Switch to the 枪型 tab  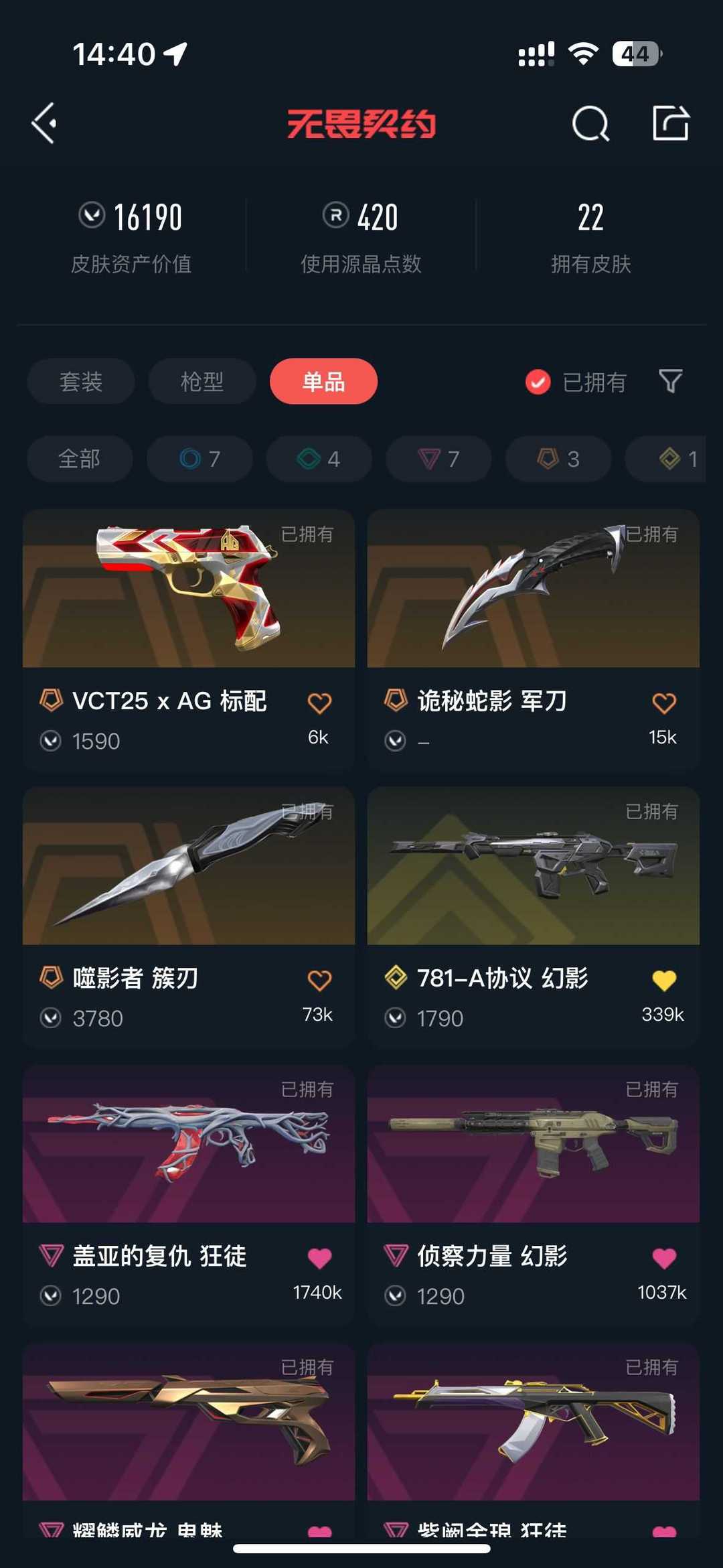pos(202,381)
